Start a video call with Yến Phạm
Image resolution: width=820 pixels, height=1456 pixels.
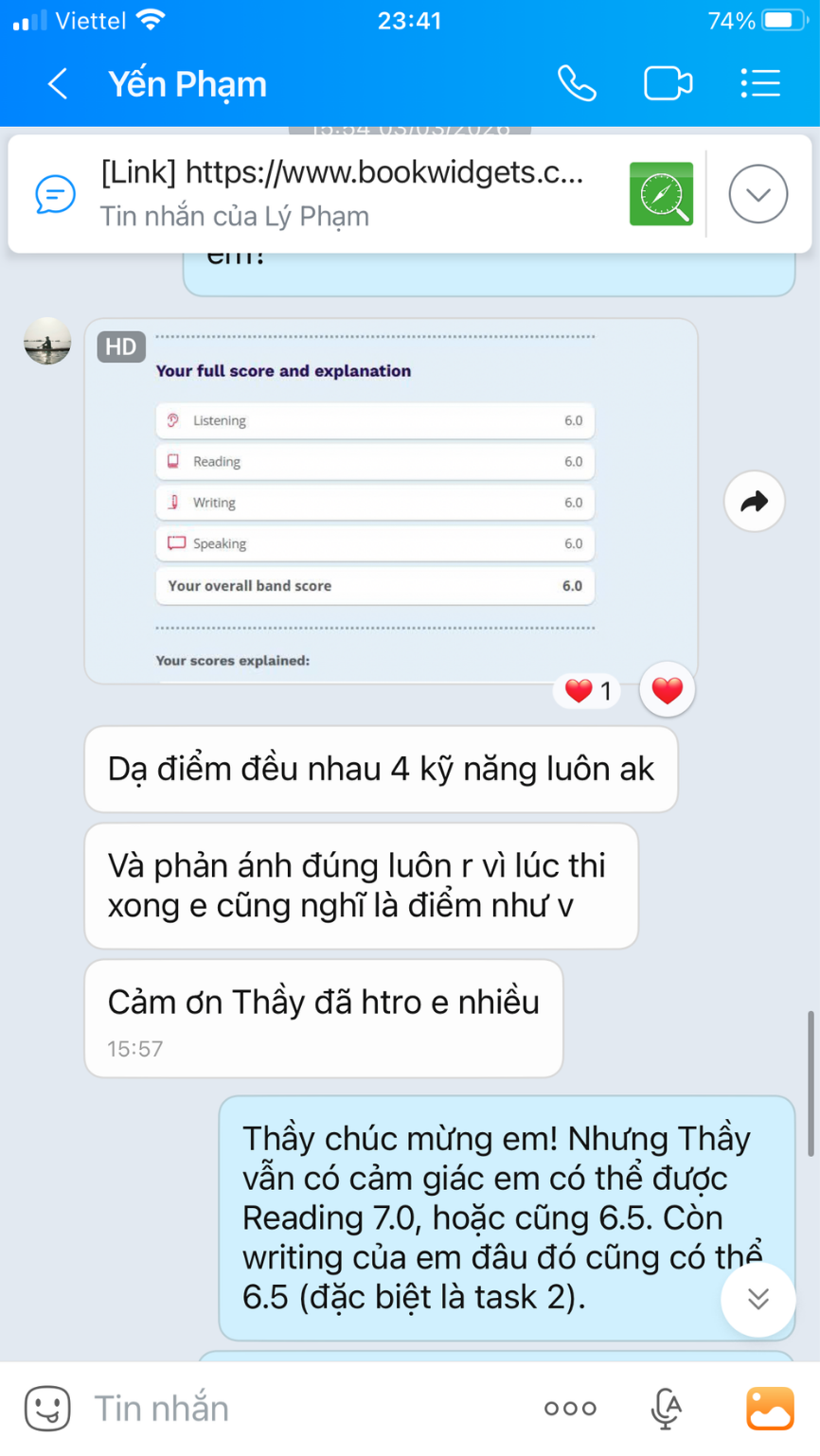pyautogui.click(x=668, y=83)
